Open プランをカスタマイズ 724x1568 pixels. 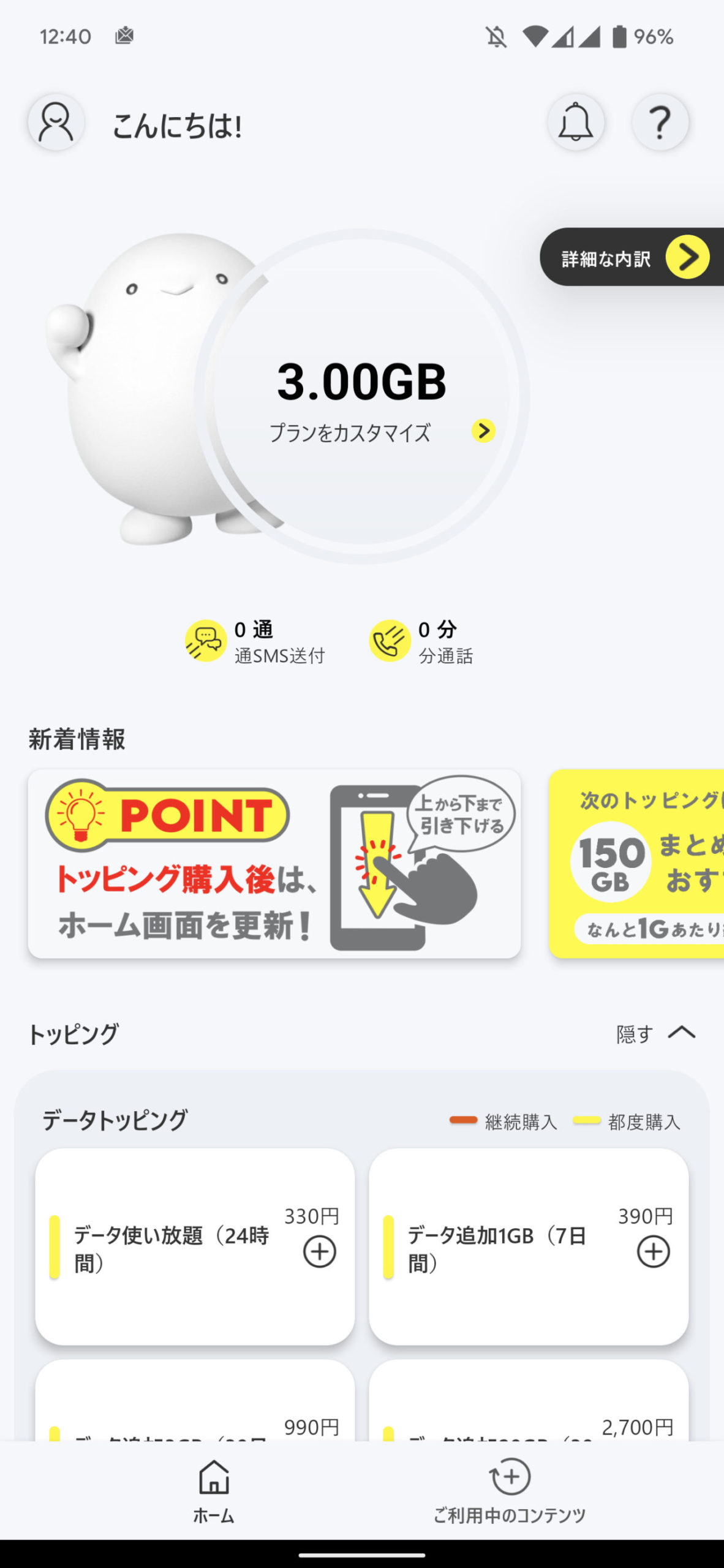(382, 432)
